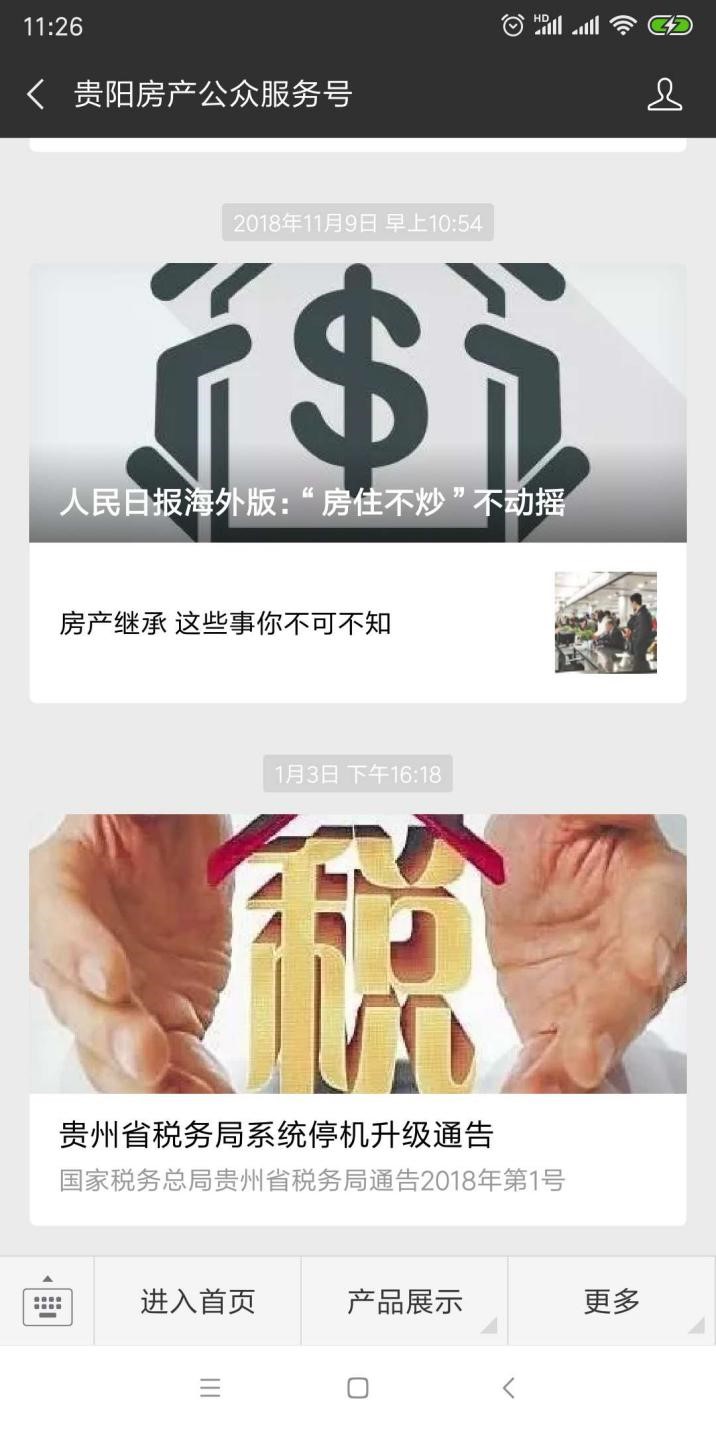Expand the 更多 menu

click(x=611, y=1301)
